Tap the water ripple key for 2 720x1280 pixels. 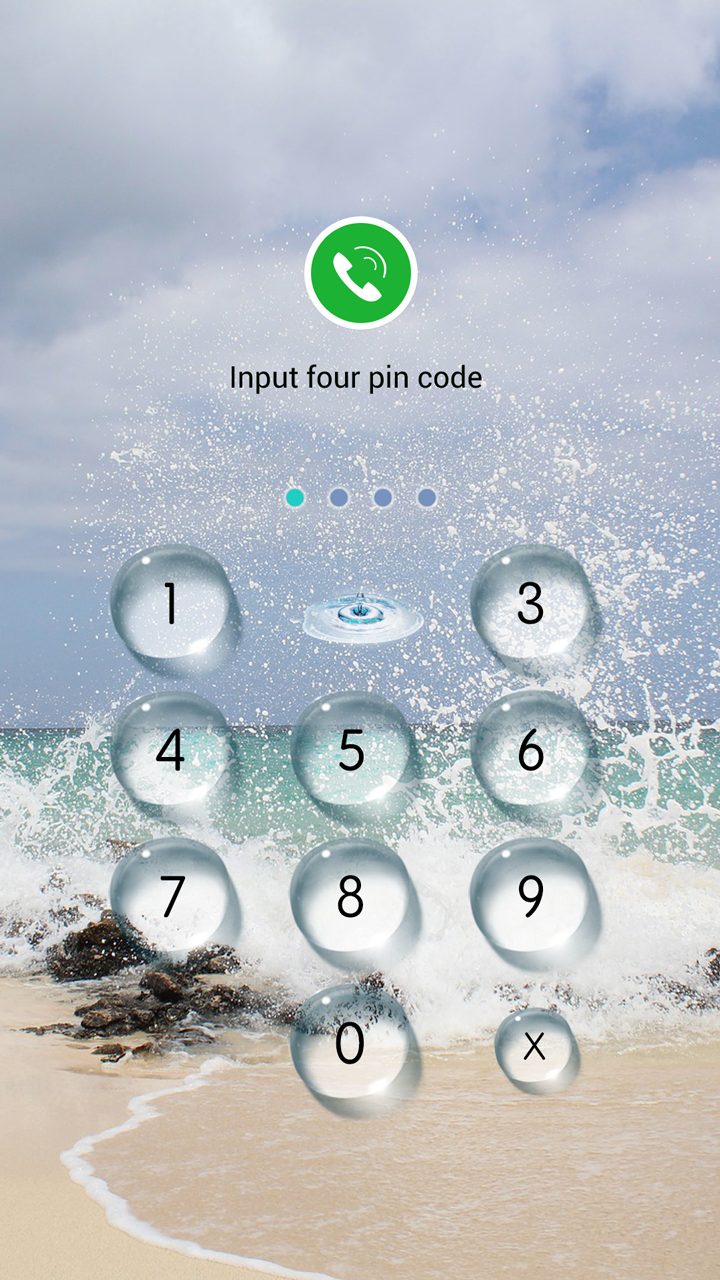pos(361,614)
